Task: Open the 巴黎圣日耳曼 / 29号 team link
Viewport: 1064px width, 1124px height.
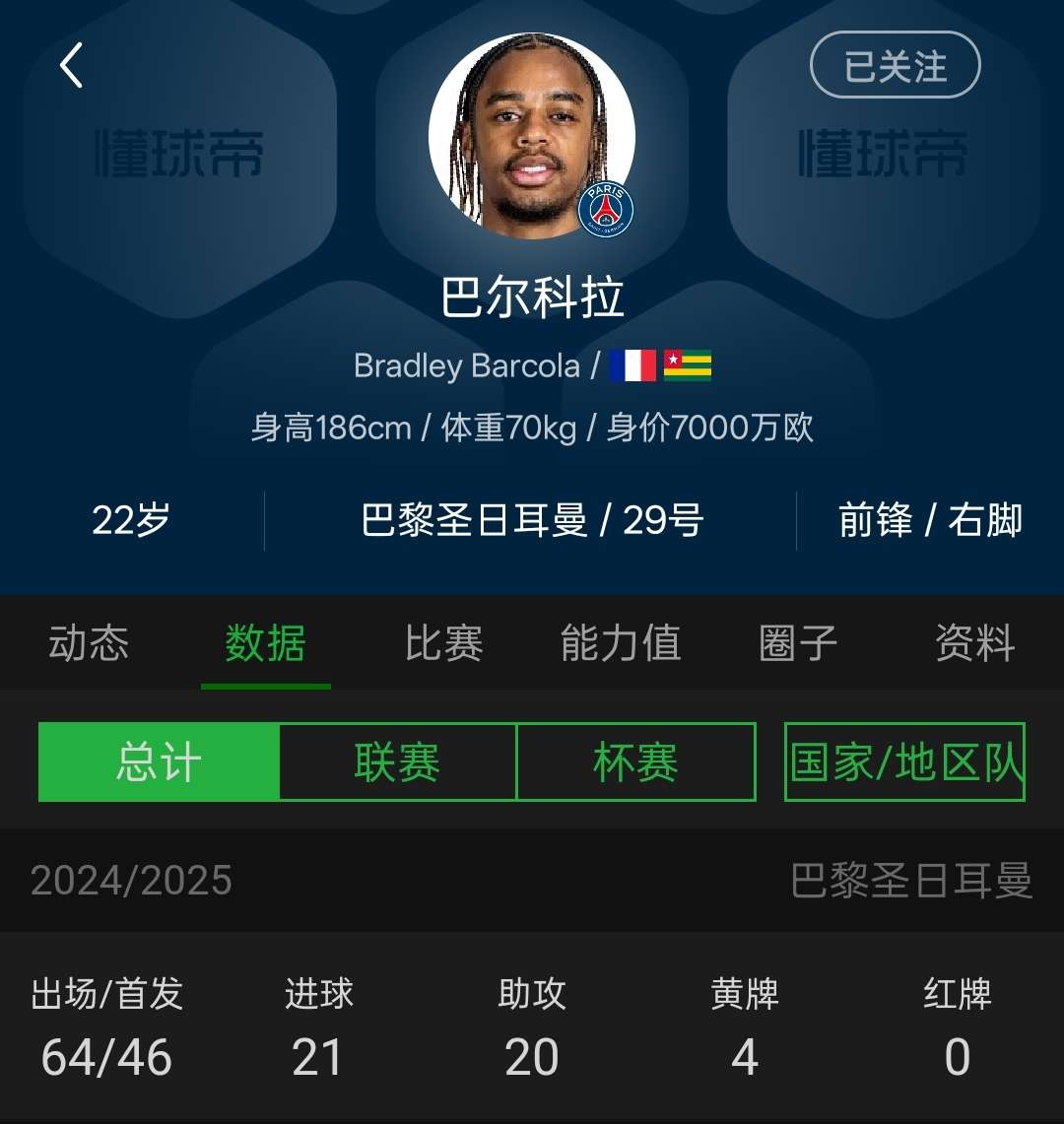Action: [531, 520]
